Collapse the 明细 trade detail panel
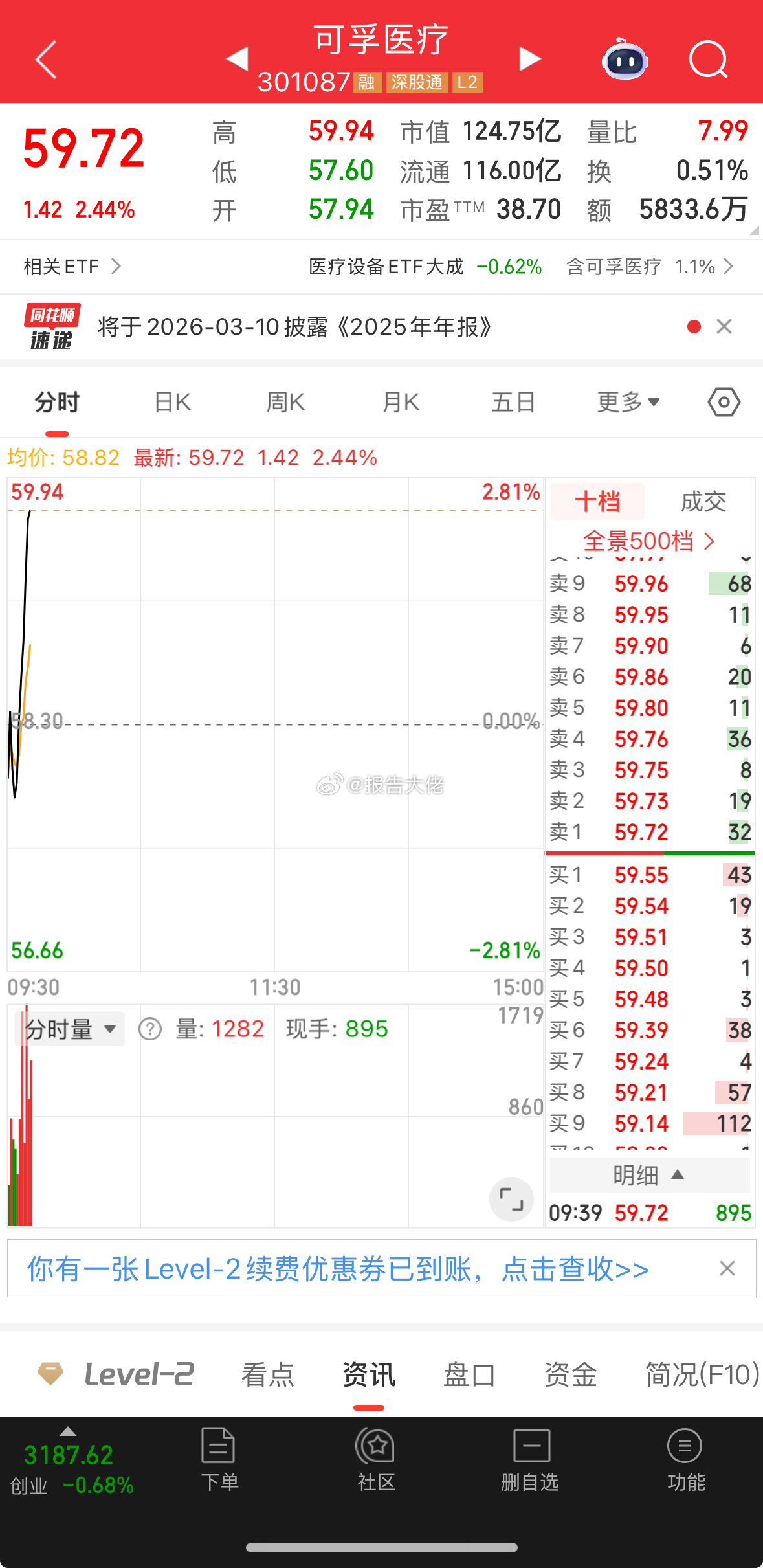 coord(649,1175)
